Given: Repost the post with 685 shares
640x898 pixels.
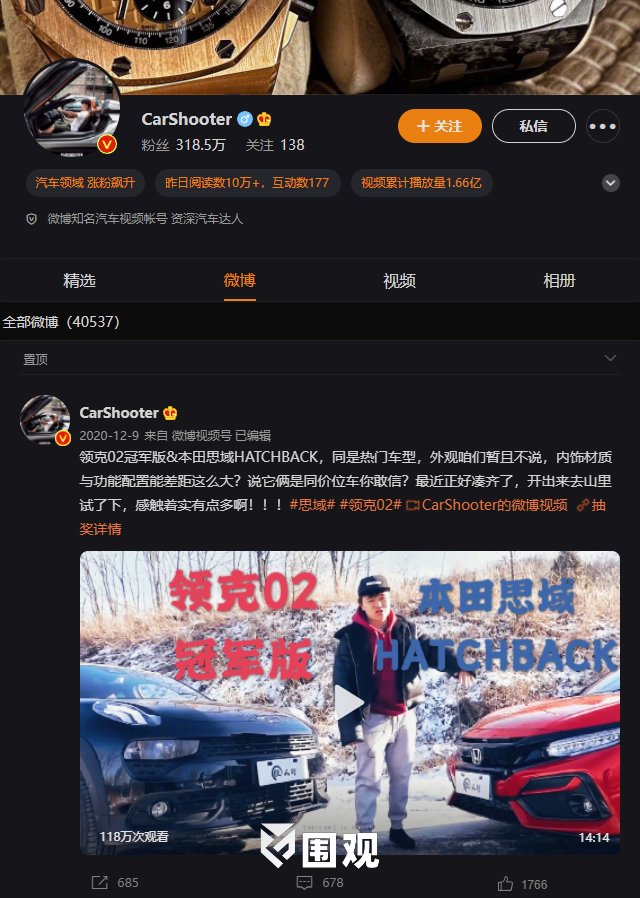Looking at the screenshot, I should tap(115, 883).
